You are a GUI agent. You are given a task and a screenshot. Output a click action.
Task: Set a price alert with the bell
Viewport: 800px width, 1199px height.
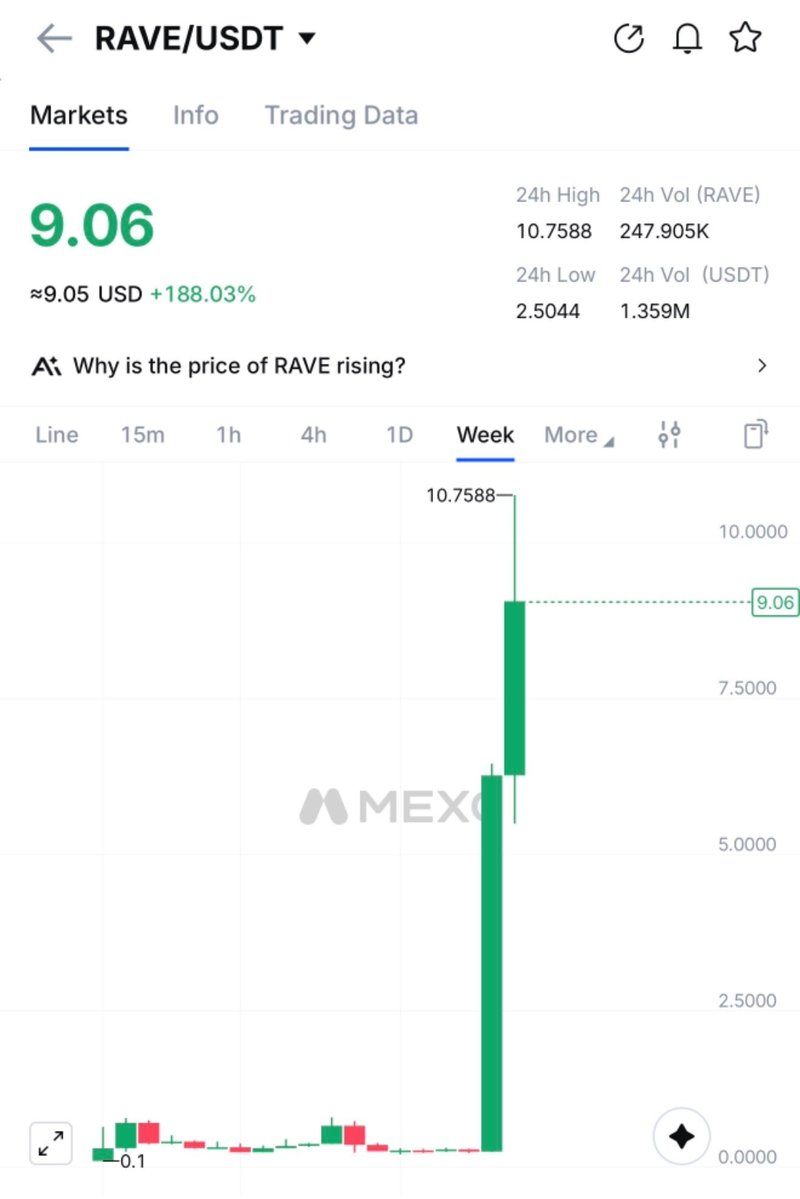687,39
